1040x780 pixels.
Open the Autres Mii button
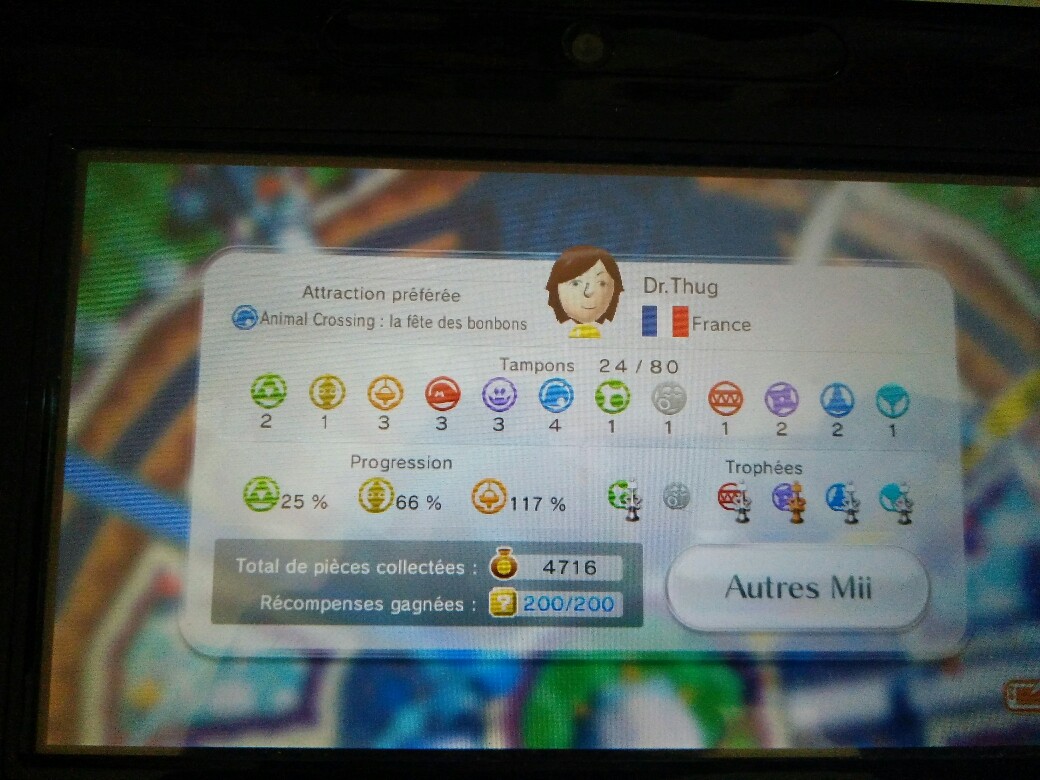[797, 588]
